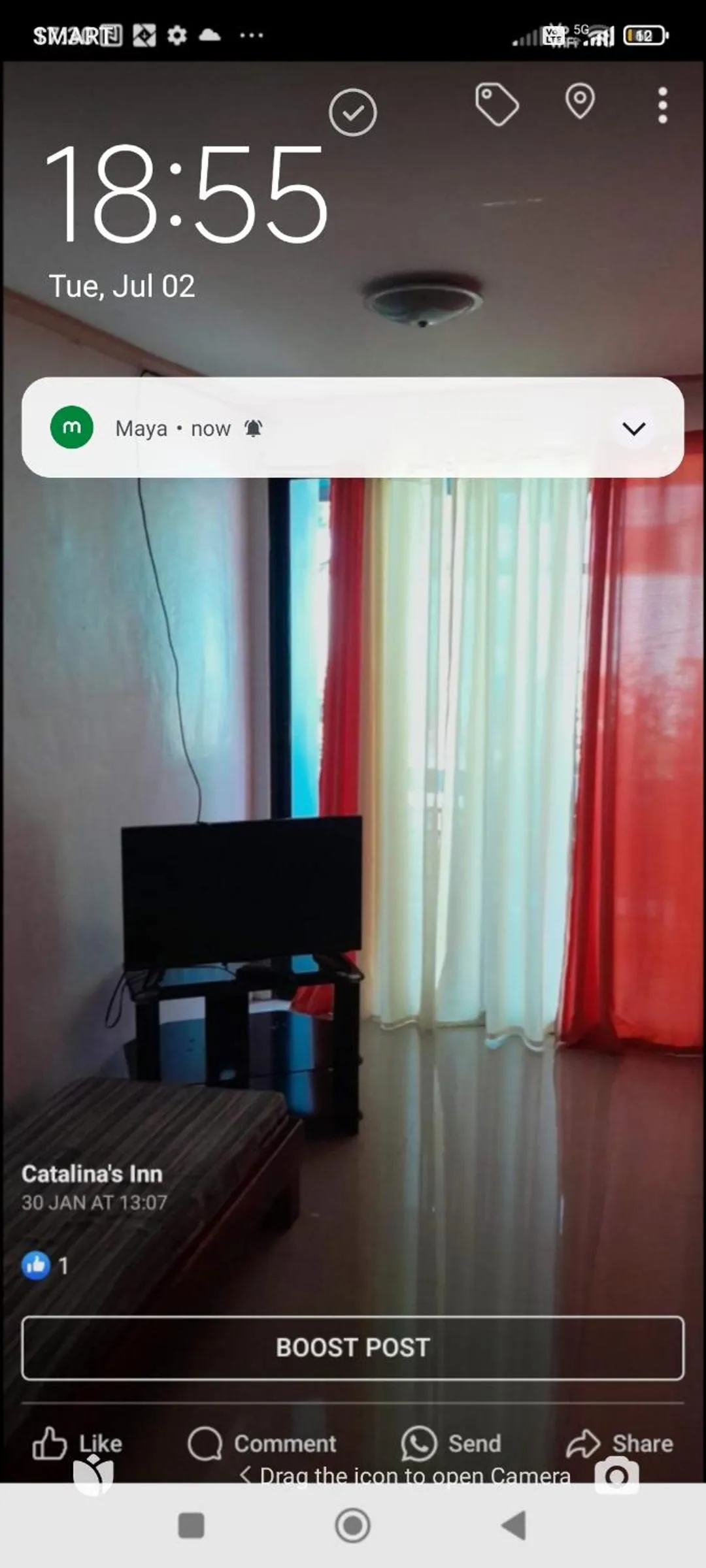Open the Maya notification

click(x=327, y=428)
